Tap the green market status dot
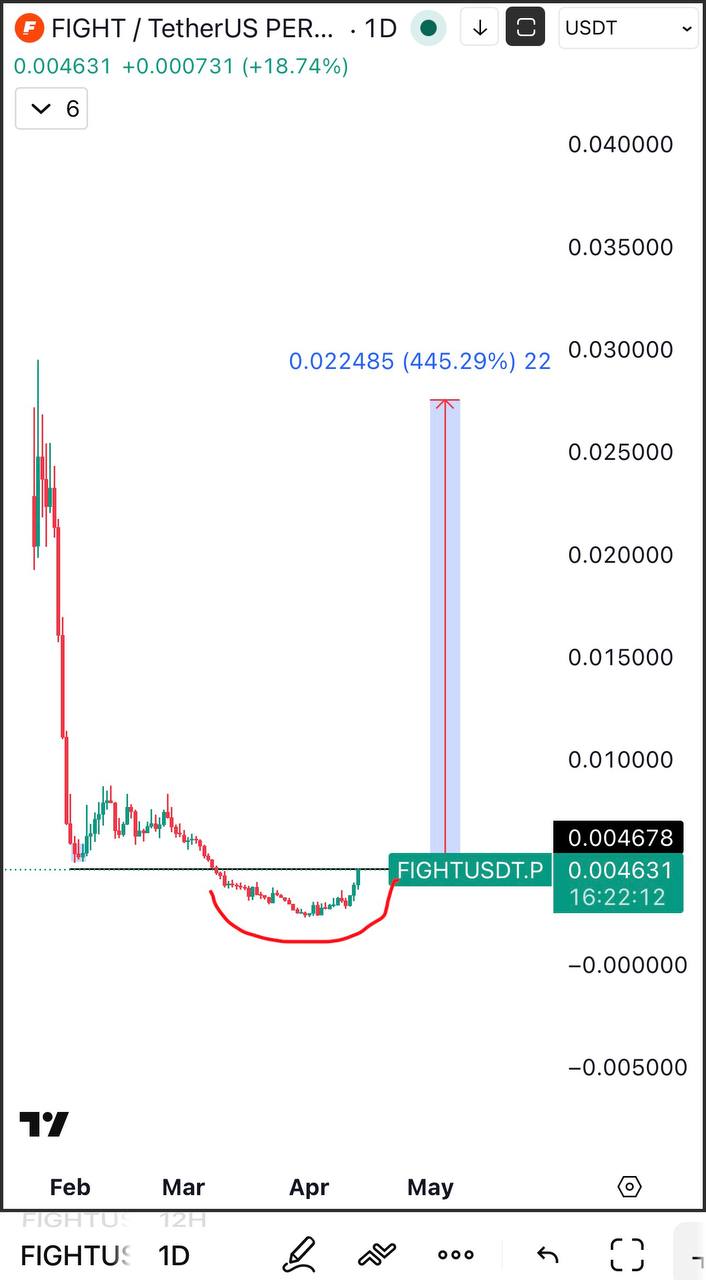This screenshot has width=706, height=1280. [429, 29]
